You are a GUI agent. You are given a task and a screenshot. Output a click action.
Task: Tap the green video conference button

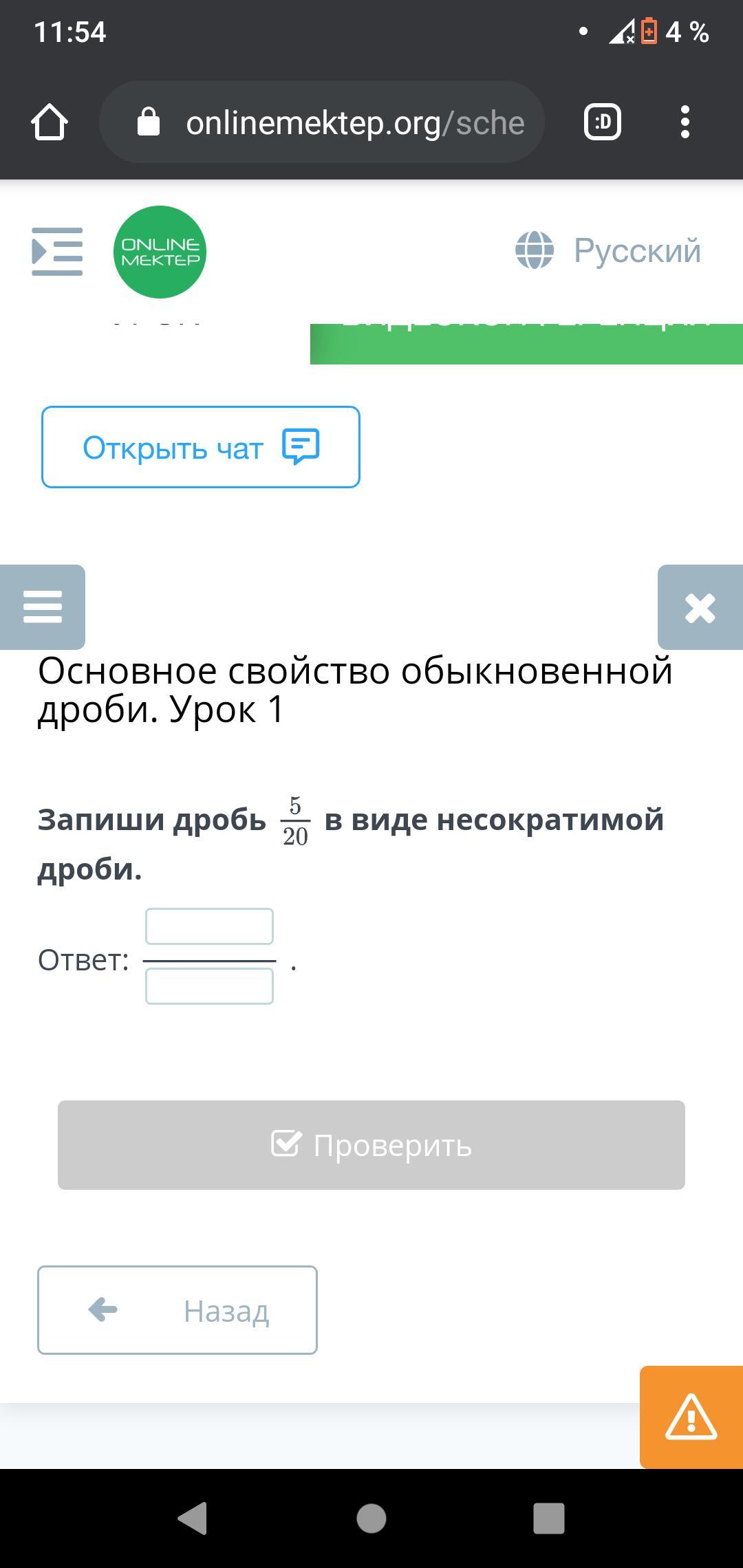(x=526, y=344)
